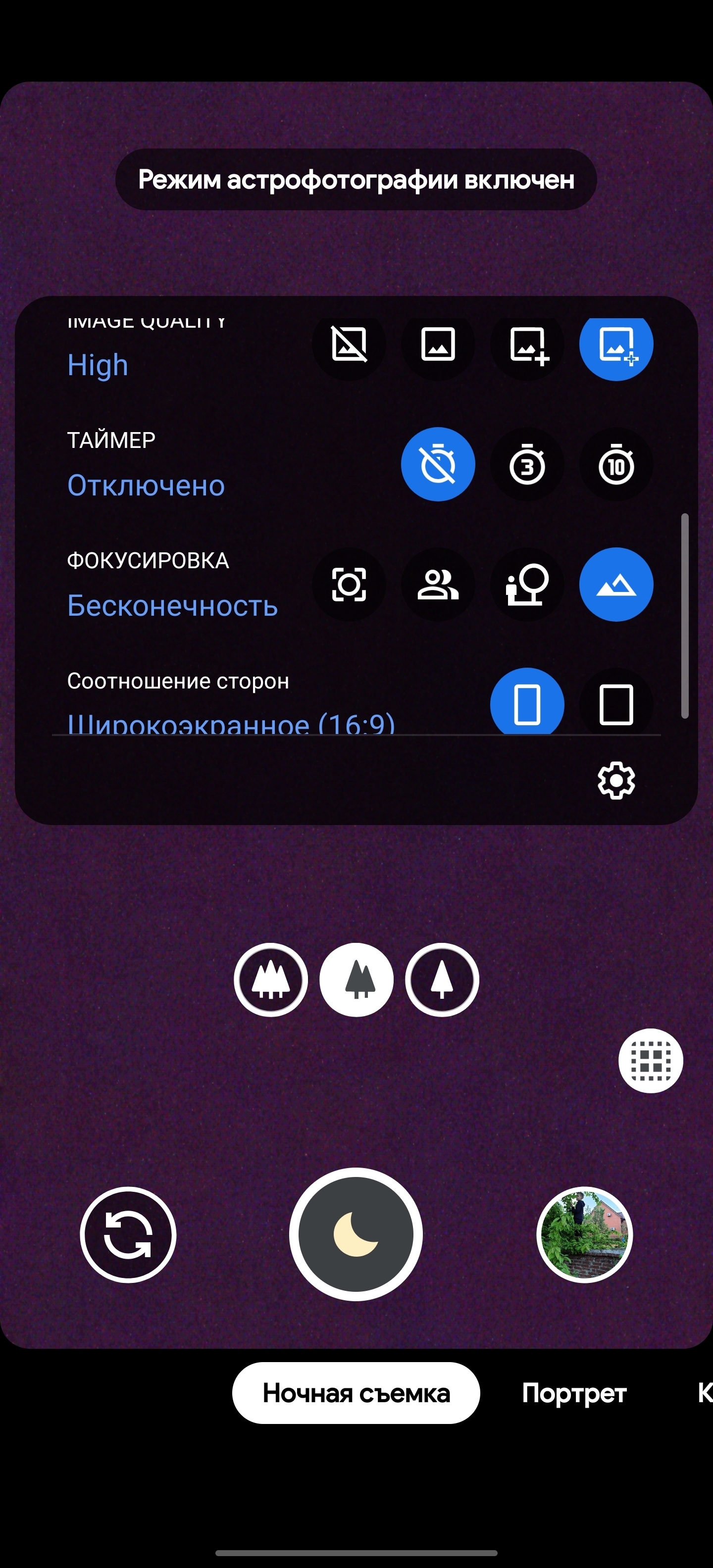Screen dimensions: 713x1568
Task: Open camera settings gear
Action: pyautogui.click(x=616, y=780)
